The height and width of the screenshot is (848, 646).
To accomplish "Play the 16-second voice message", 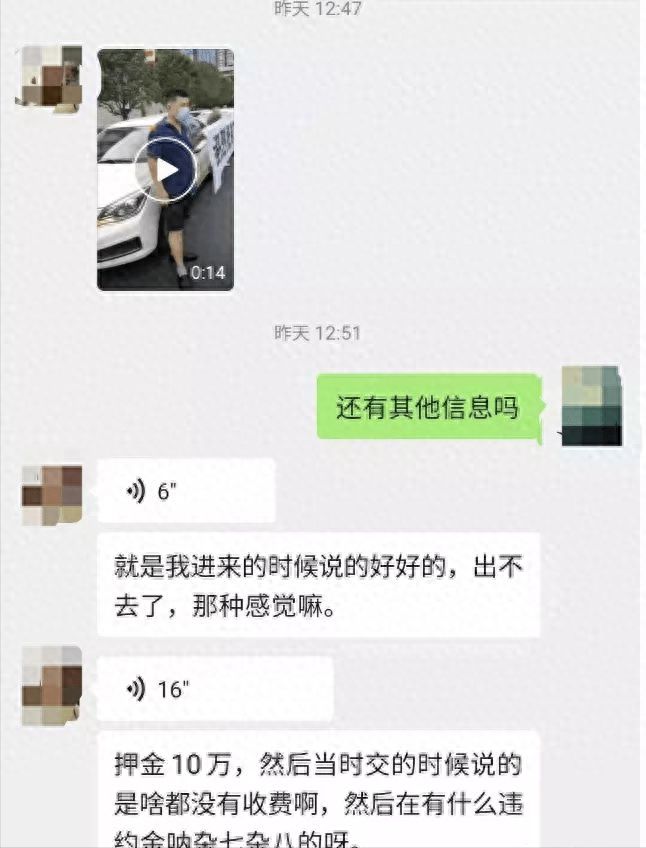I will (214, 689).
